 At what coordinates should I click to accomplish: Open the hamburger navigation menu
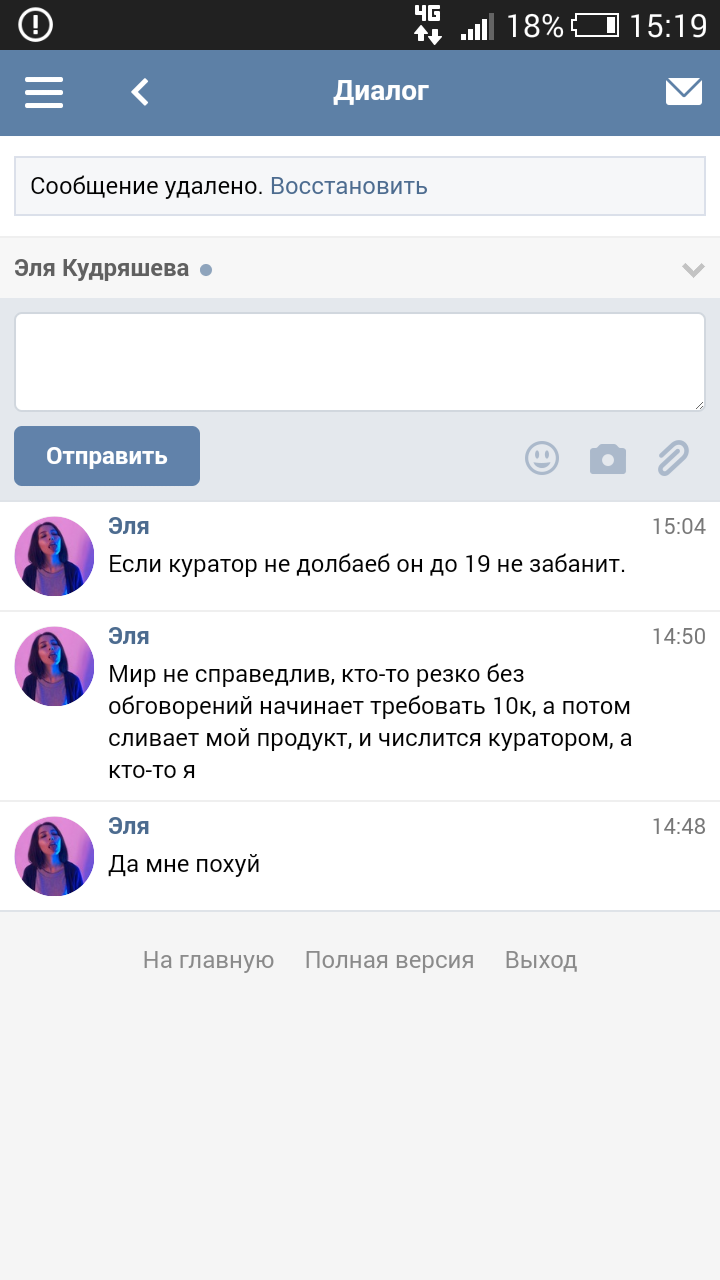point(44,92)
